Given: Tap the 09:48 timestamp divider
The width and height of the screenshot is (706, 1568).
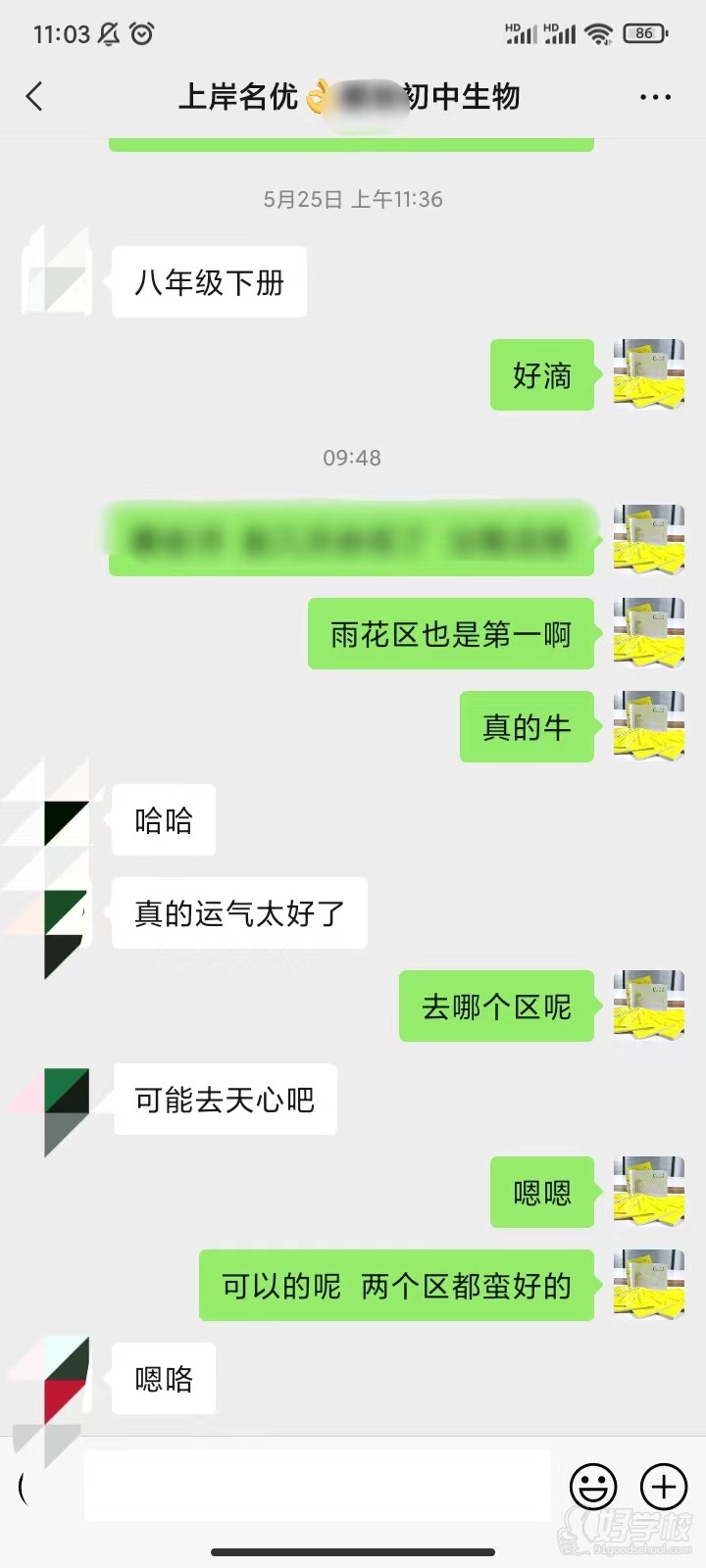Looking at the screenshot, I should pyautogui.click(x=351, y=457).
